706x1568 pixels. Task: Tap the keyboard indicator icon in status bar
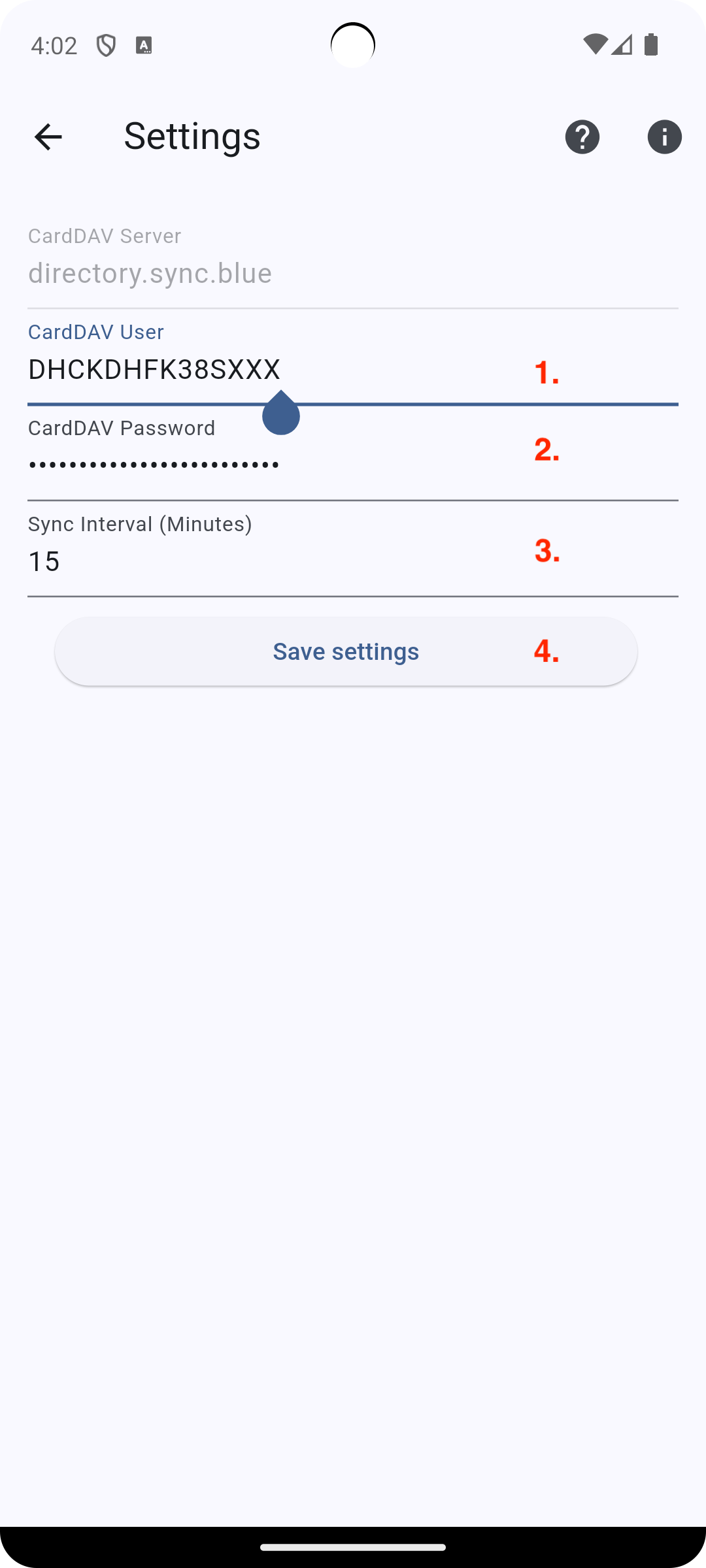pos(143,45)
